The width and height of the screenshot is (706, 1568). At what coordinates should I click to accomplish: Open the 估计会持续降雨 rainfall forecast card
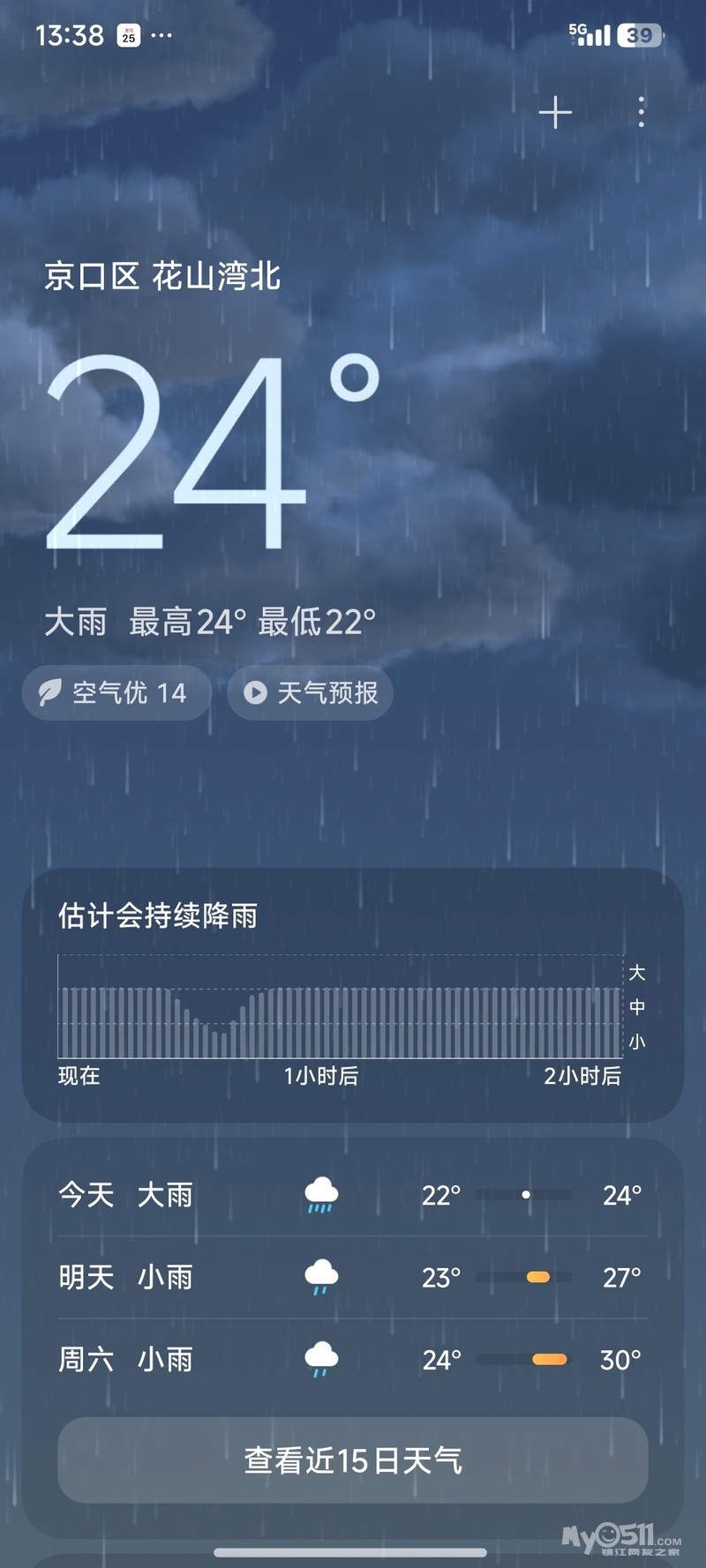tap(353, 995)
